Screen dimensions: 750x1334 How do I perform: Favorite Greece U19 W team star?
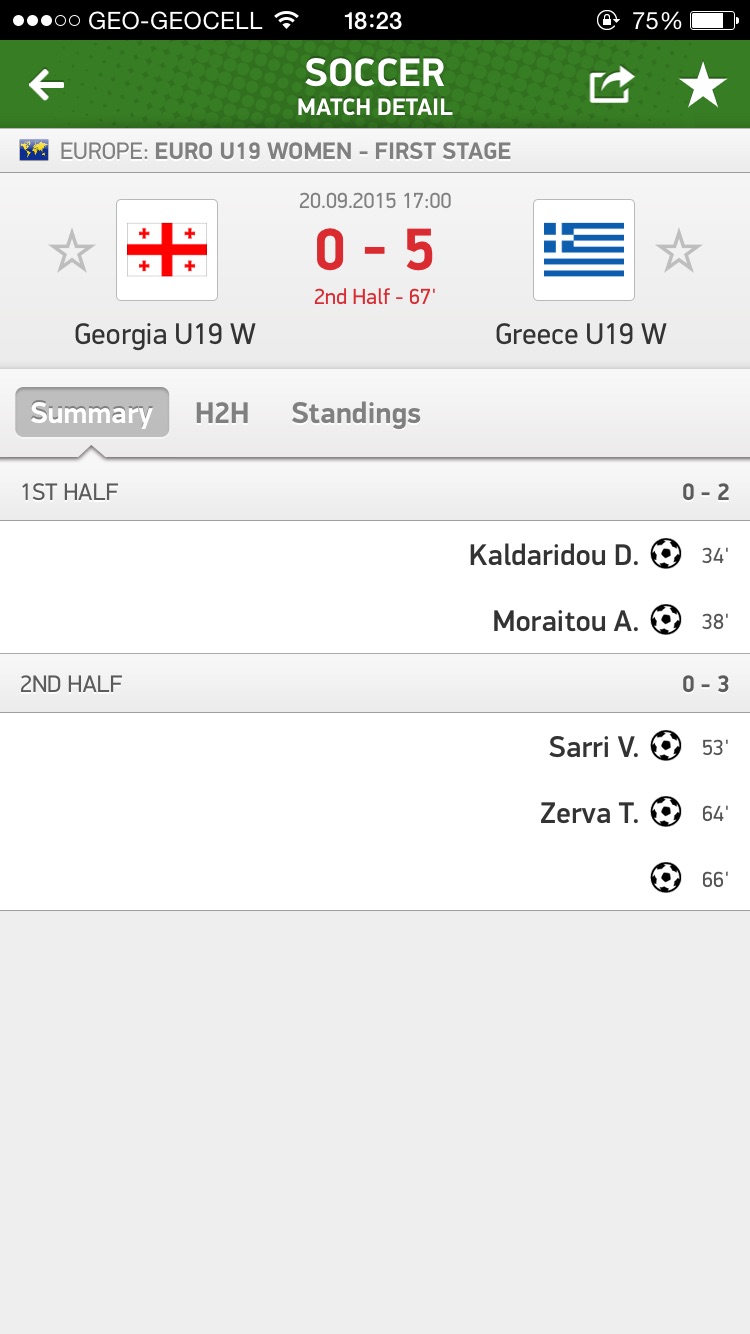point(679,250)
